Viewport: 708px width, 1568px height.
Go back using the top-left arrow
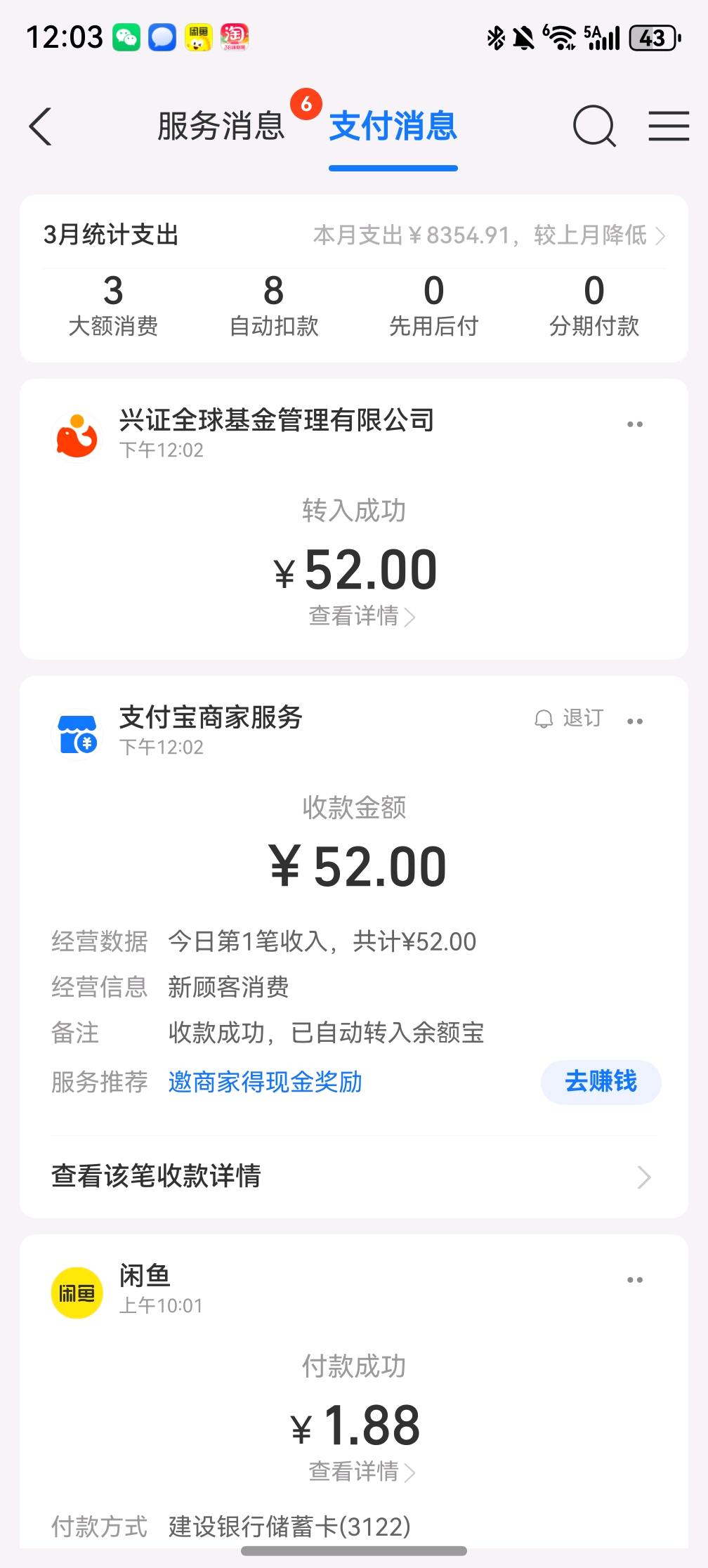41,127
